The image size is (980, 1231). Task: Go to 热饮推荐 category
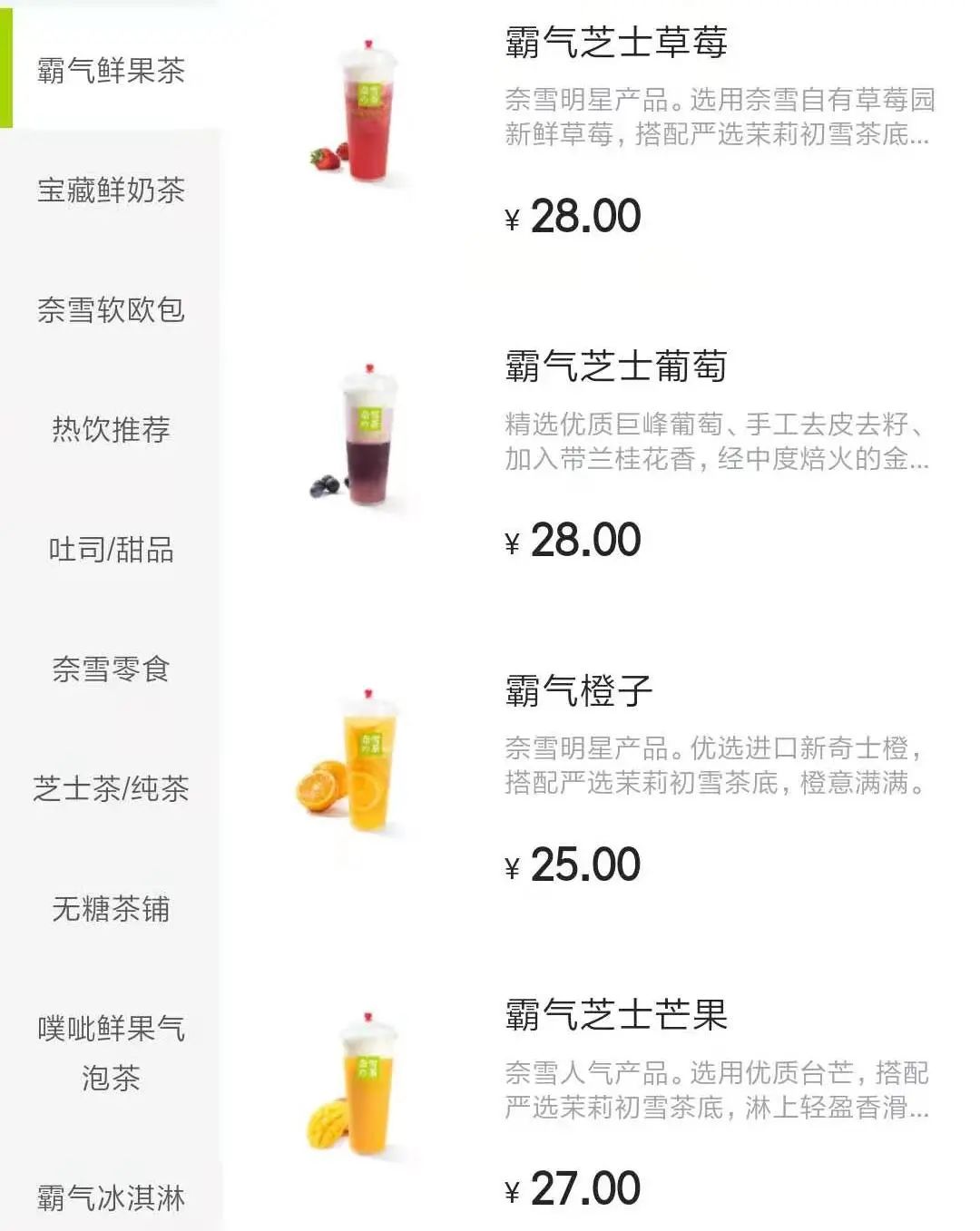pyautogui.click(x=111, y=429)
